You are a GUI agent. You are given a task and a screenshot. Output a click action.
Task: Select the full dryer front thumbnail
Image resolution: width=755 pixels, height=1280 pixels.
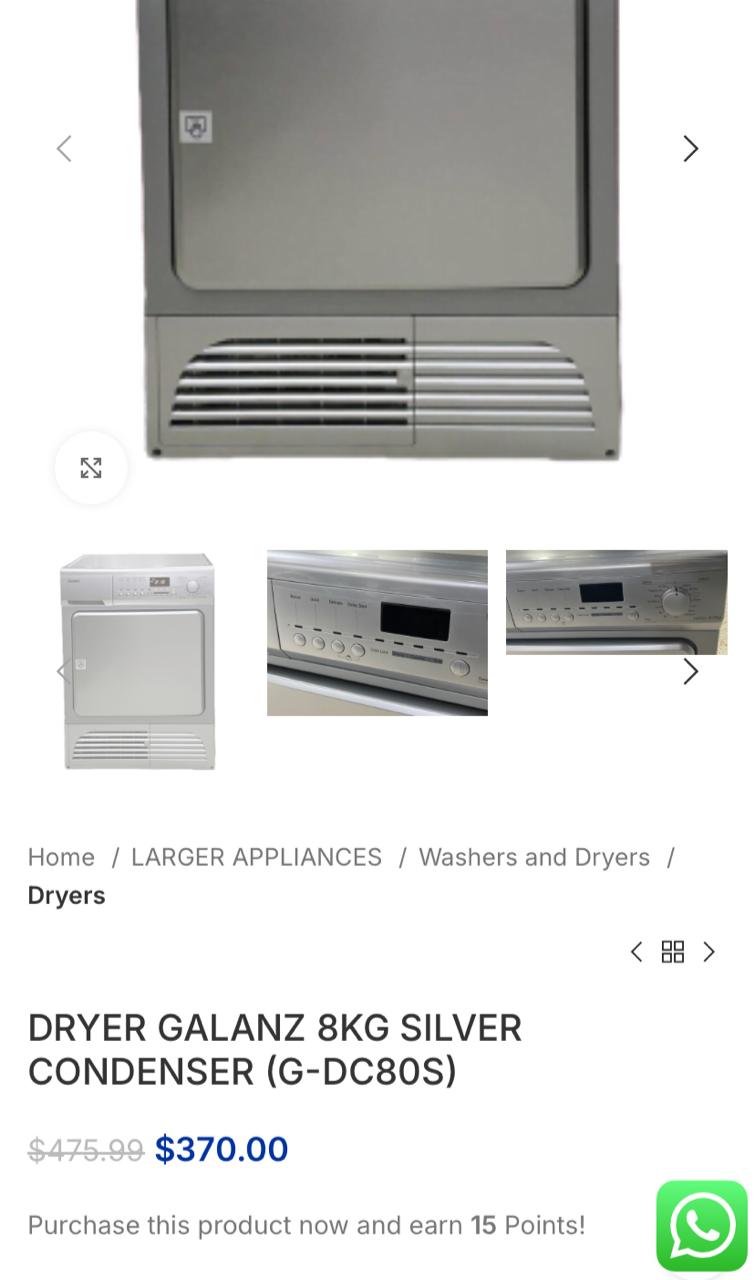(x=139, y=660)
